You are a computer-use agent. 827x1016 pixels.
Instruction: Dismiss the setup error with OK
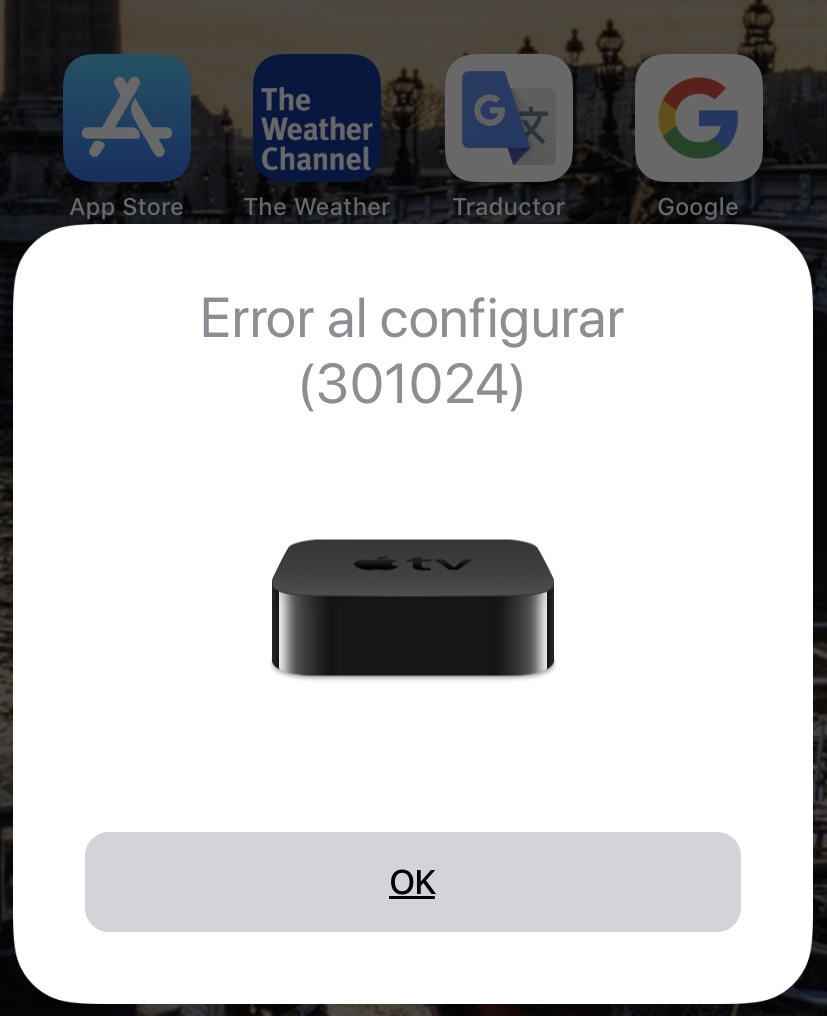click(412, 882)
